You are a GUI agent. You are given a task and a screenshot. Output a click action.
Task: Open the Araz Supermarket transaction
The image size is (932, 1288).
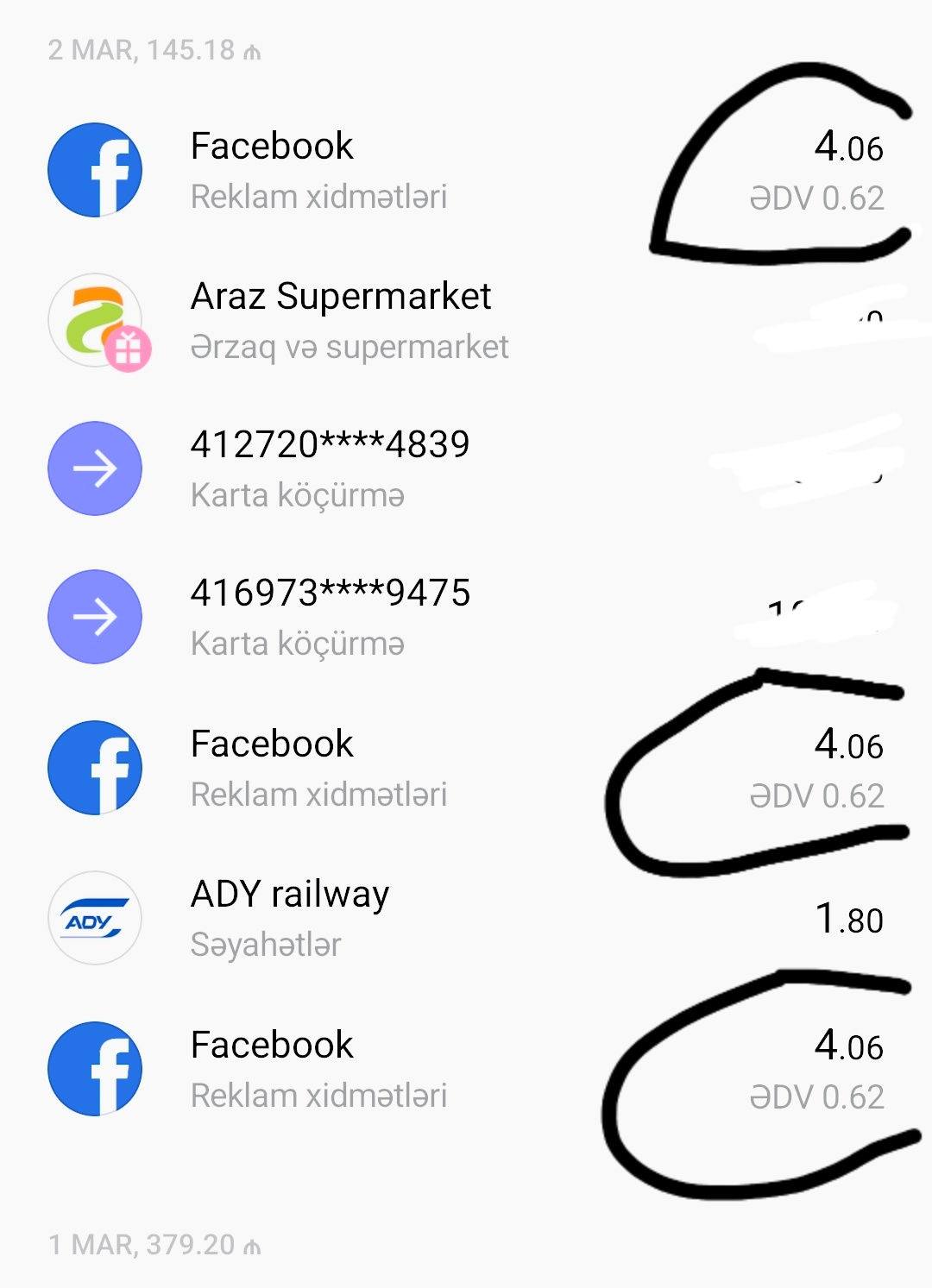341,320
